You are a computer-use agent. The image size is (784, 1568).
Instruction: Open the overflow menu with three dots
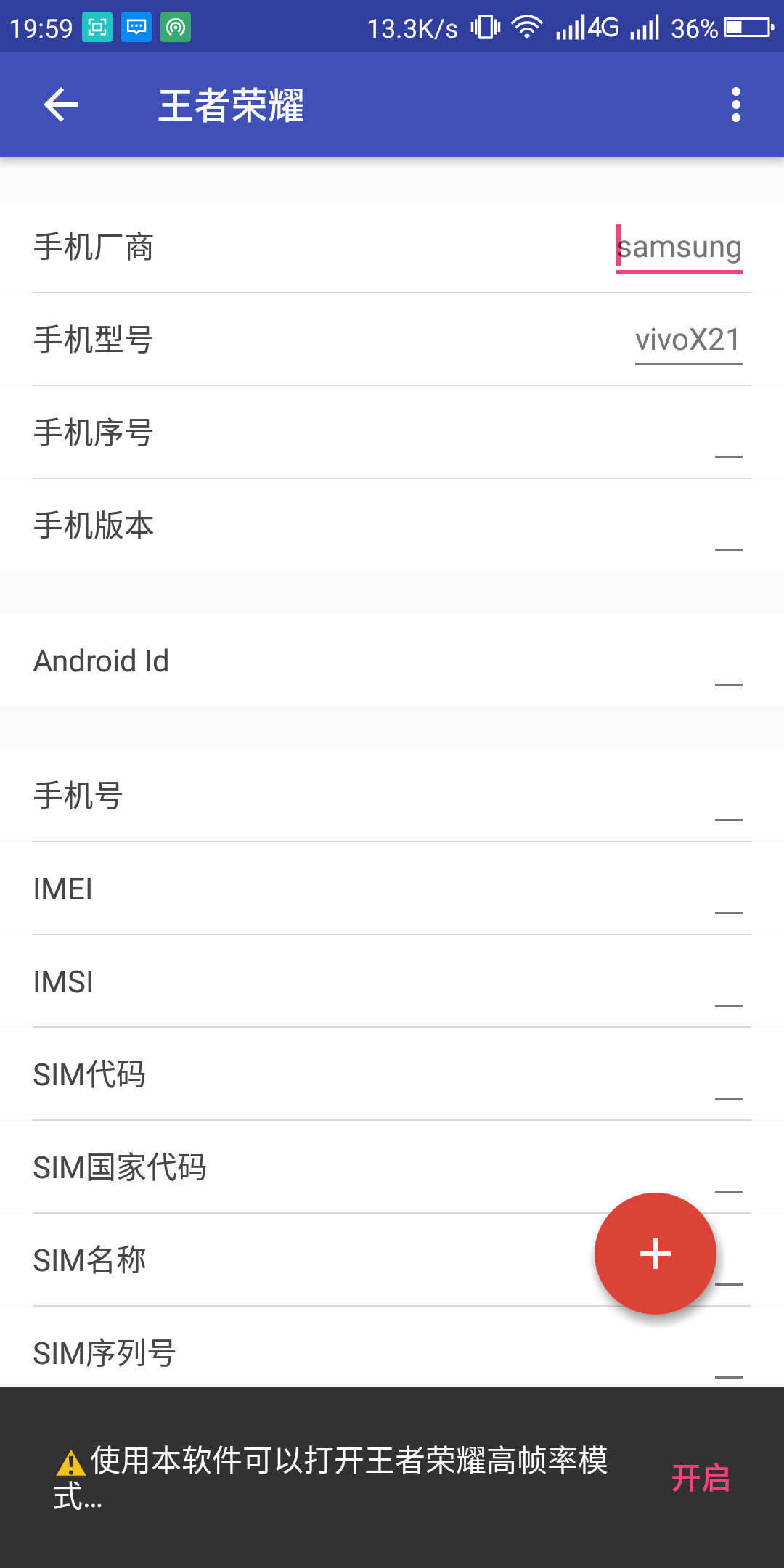(x=735, y=105)
